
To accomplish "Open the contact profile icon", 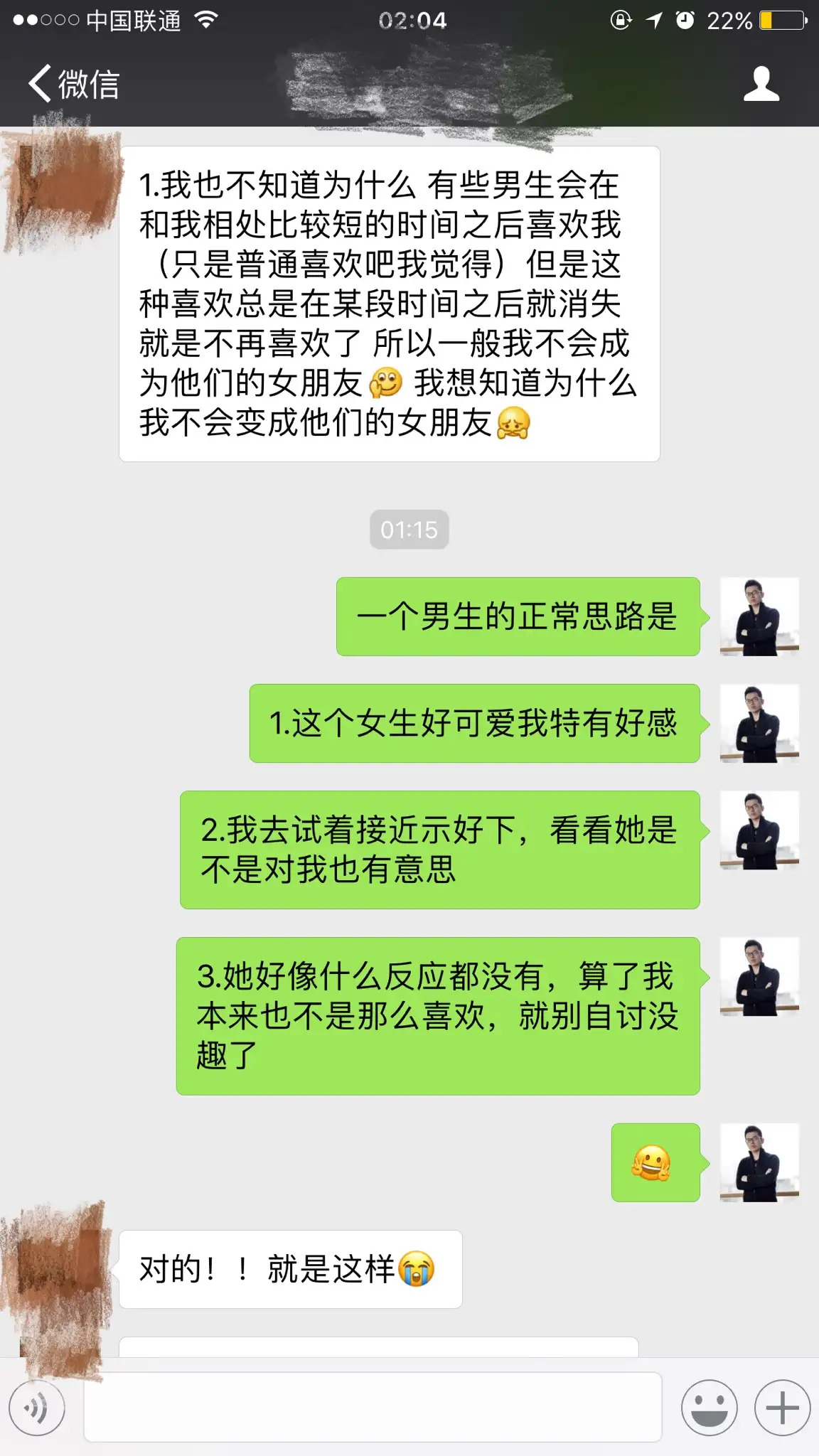I will (x=761, y=84).
